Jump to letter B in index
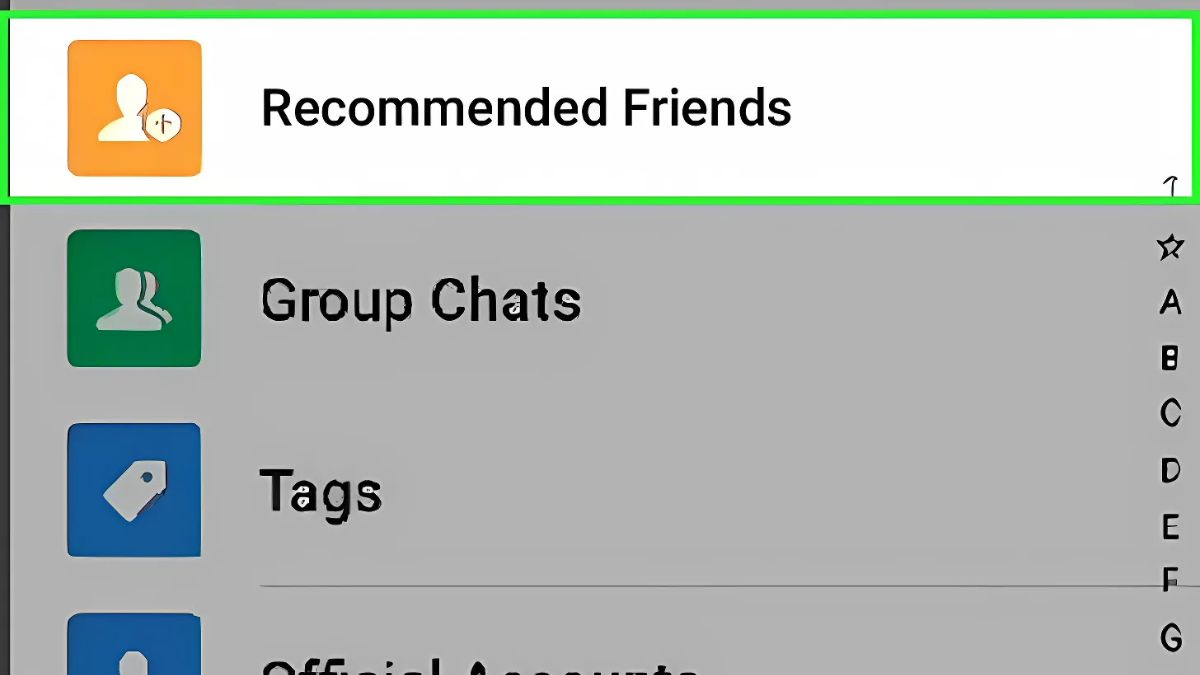The image size is (1200, 675). (x=1170, y=358)
